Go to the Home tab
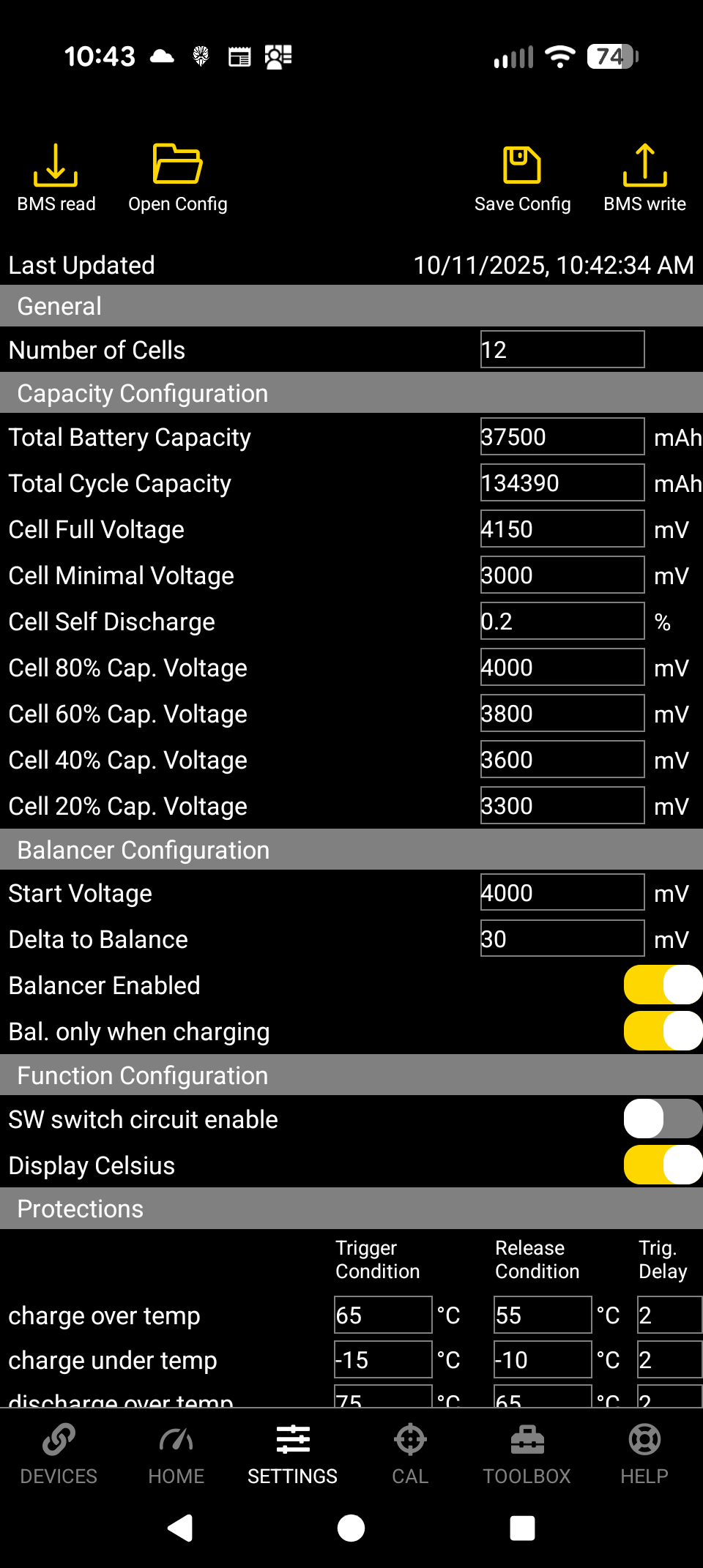 click(x=176, y=1454)
